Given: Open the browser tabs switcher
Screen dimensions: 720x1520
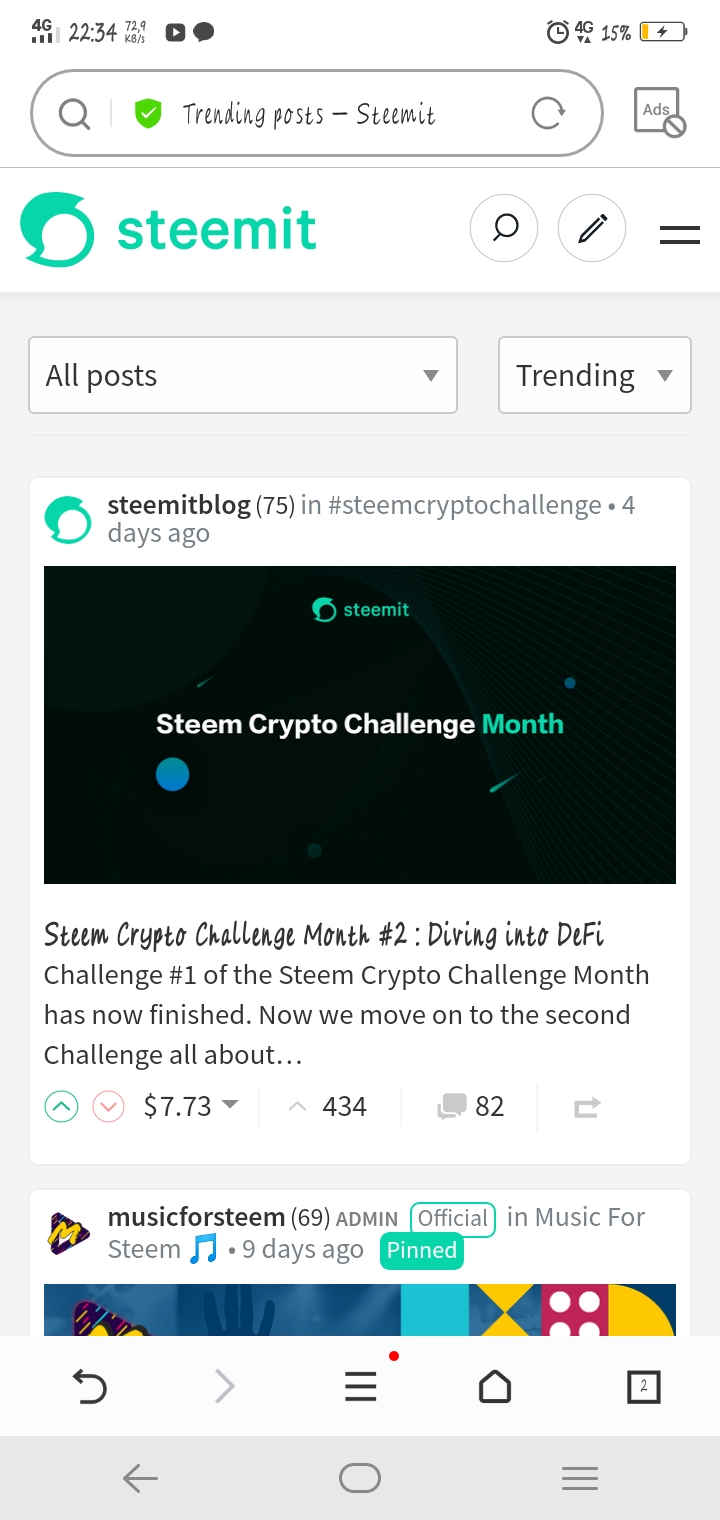Looking at the screenshot, I should [x=643, y=1386].
